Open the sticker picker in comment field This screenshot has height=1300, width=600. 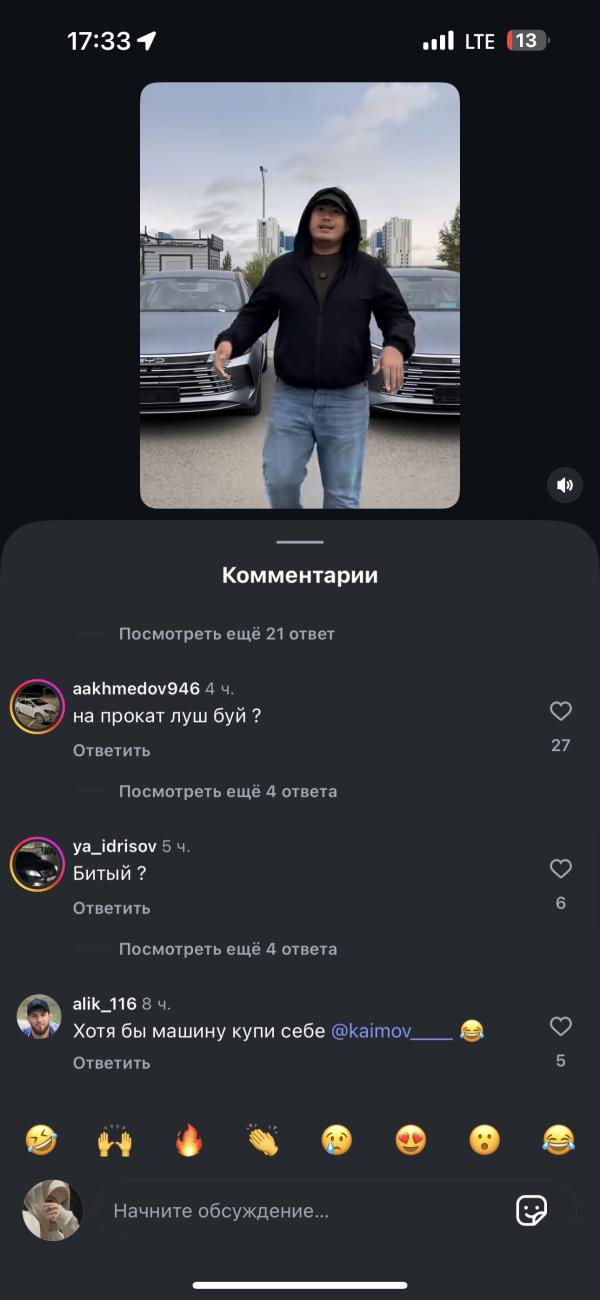tap(531, 1211)
